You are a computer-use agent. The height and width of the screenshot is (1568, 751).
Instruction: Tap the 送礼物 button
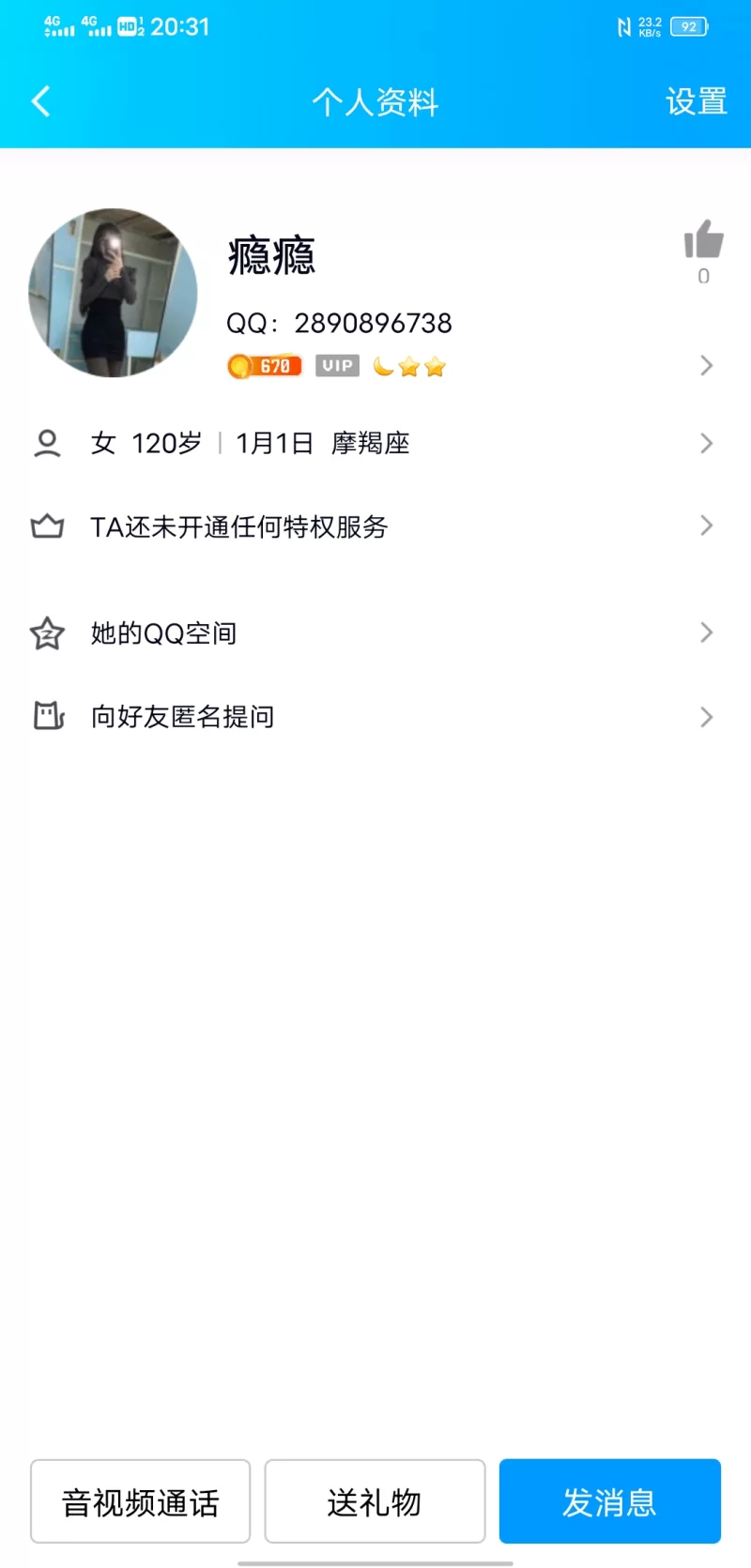375,1501
